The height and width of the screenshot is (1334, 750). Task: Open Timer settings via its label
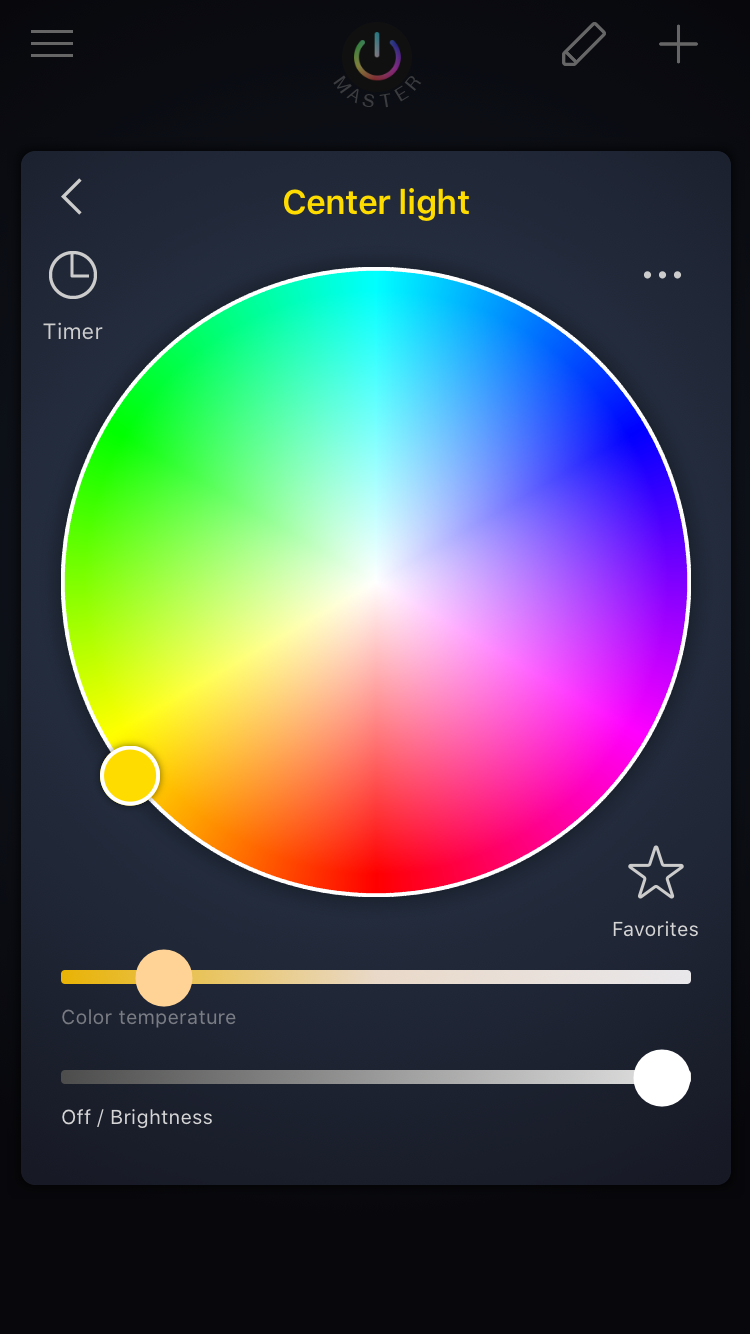pyautogui.click(x=72, y=331)
